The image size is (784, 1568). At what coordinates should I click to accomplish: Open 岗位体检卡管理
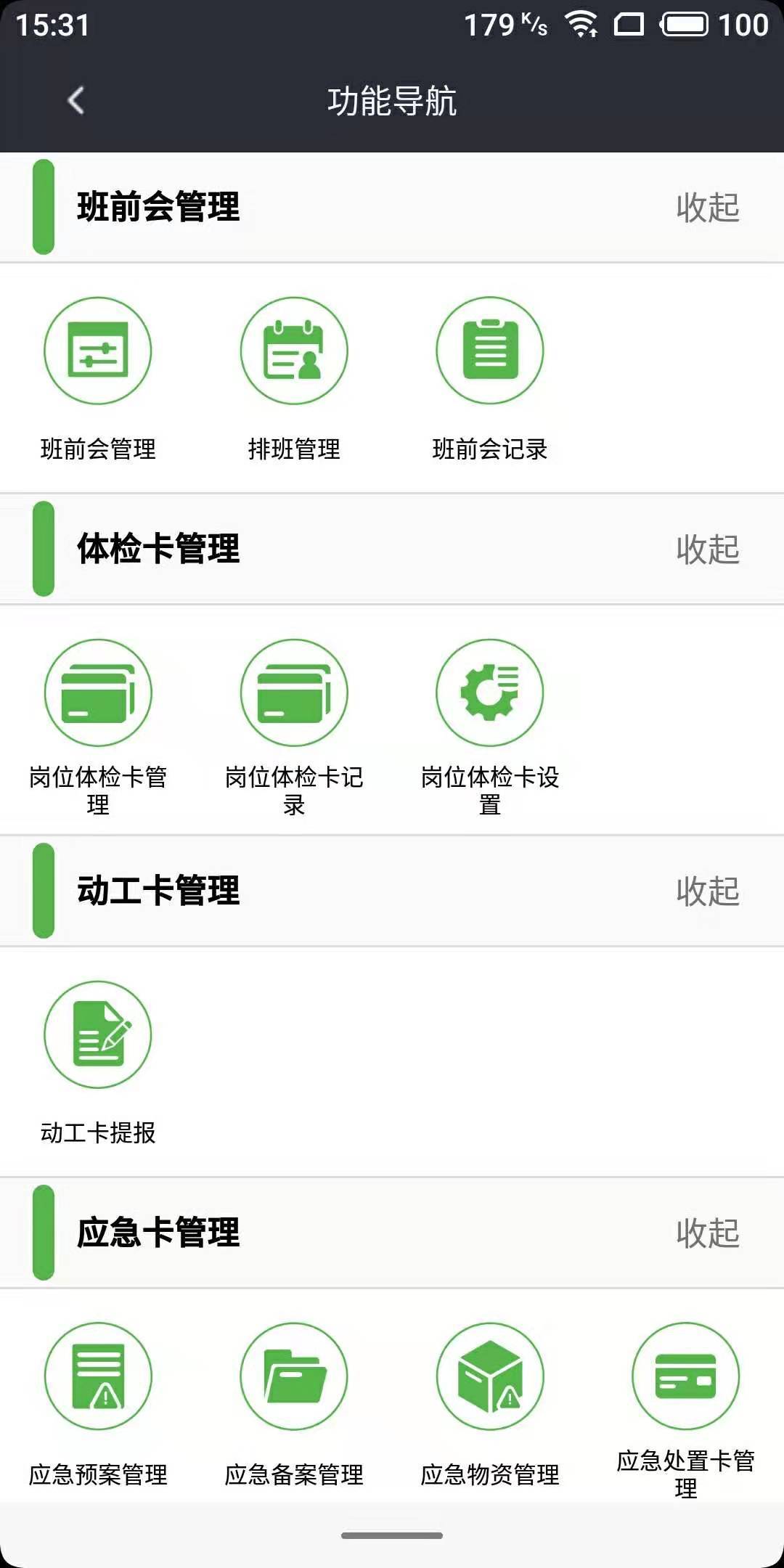coord(98,693)
